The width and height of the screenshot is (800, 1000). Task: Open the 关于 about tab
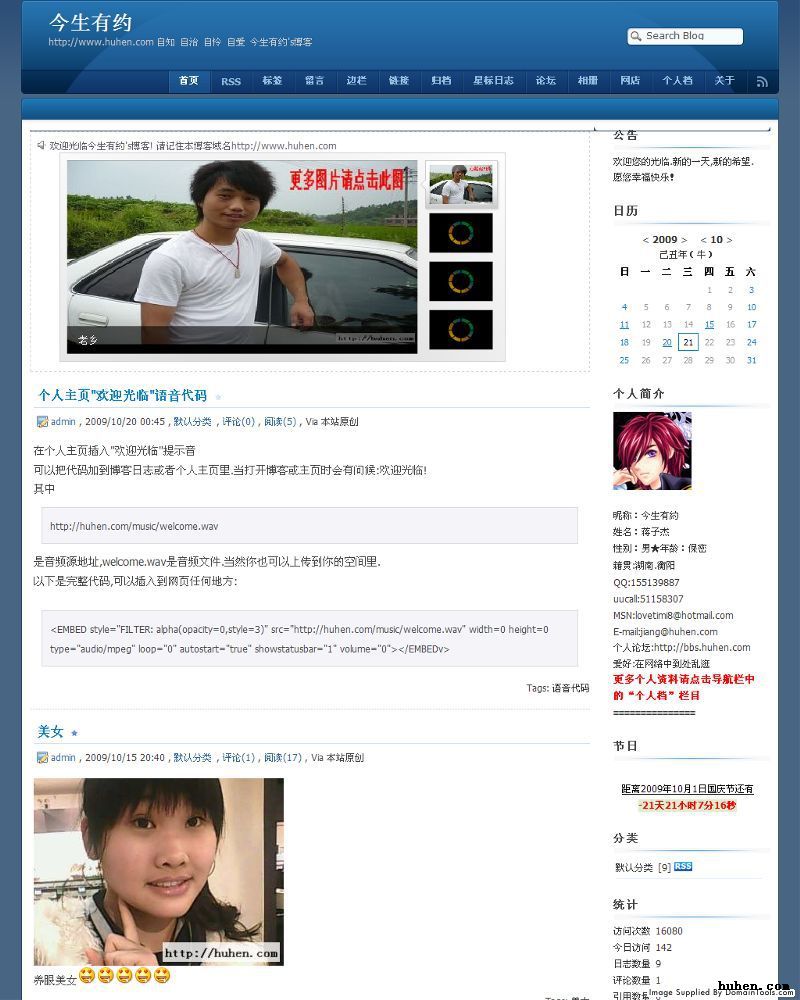tap(725, 81)
